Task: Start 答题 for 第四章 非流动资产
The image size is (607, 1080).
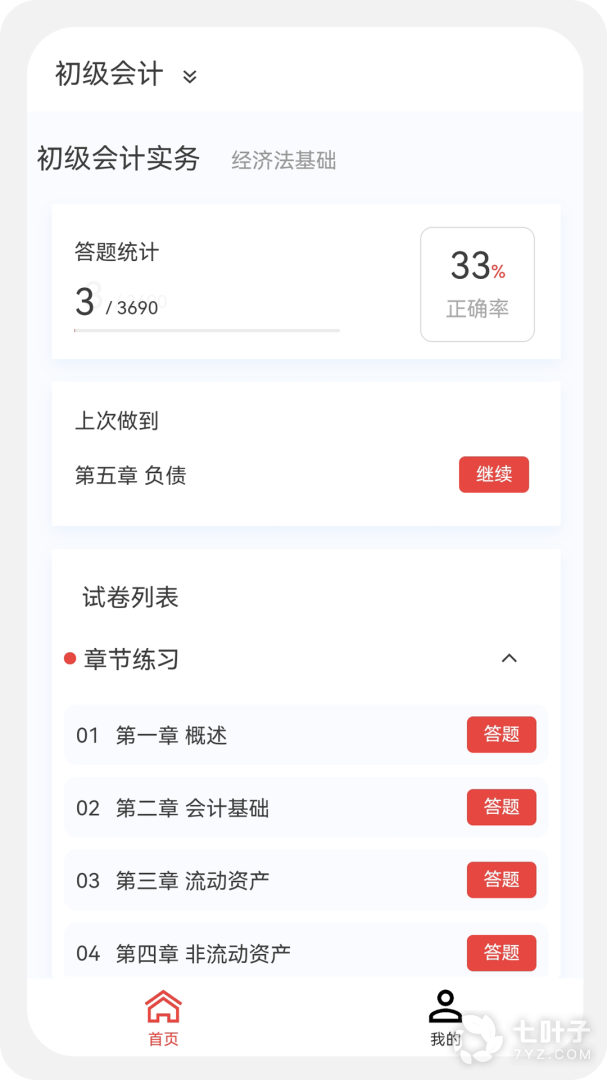Action: pyautogui.click(x=501, y=952)
